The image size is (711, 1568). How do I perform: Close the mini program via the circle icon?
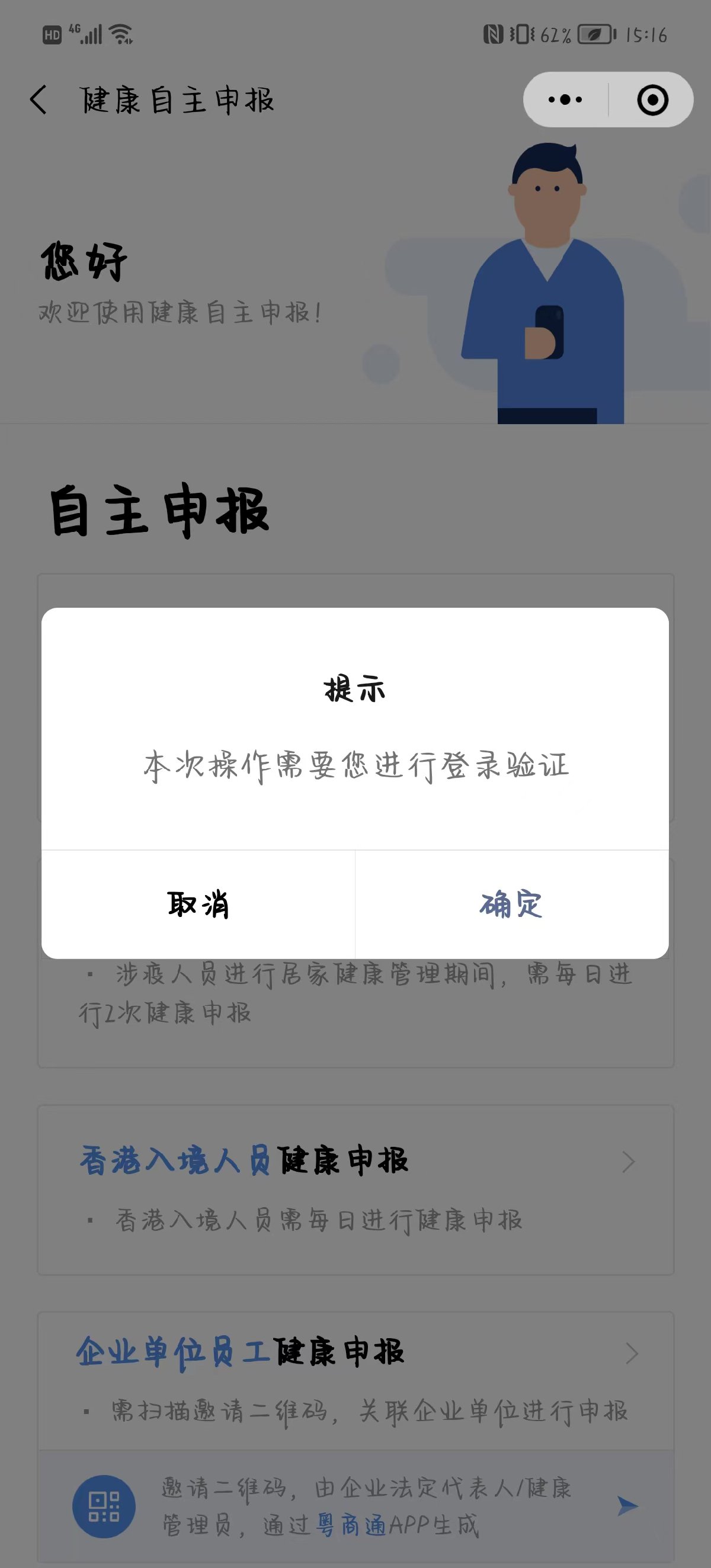652,100
